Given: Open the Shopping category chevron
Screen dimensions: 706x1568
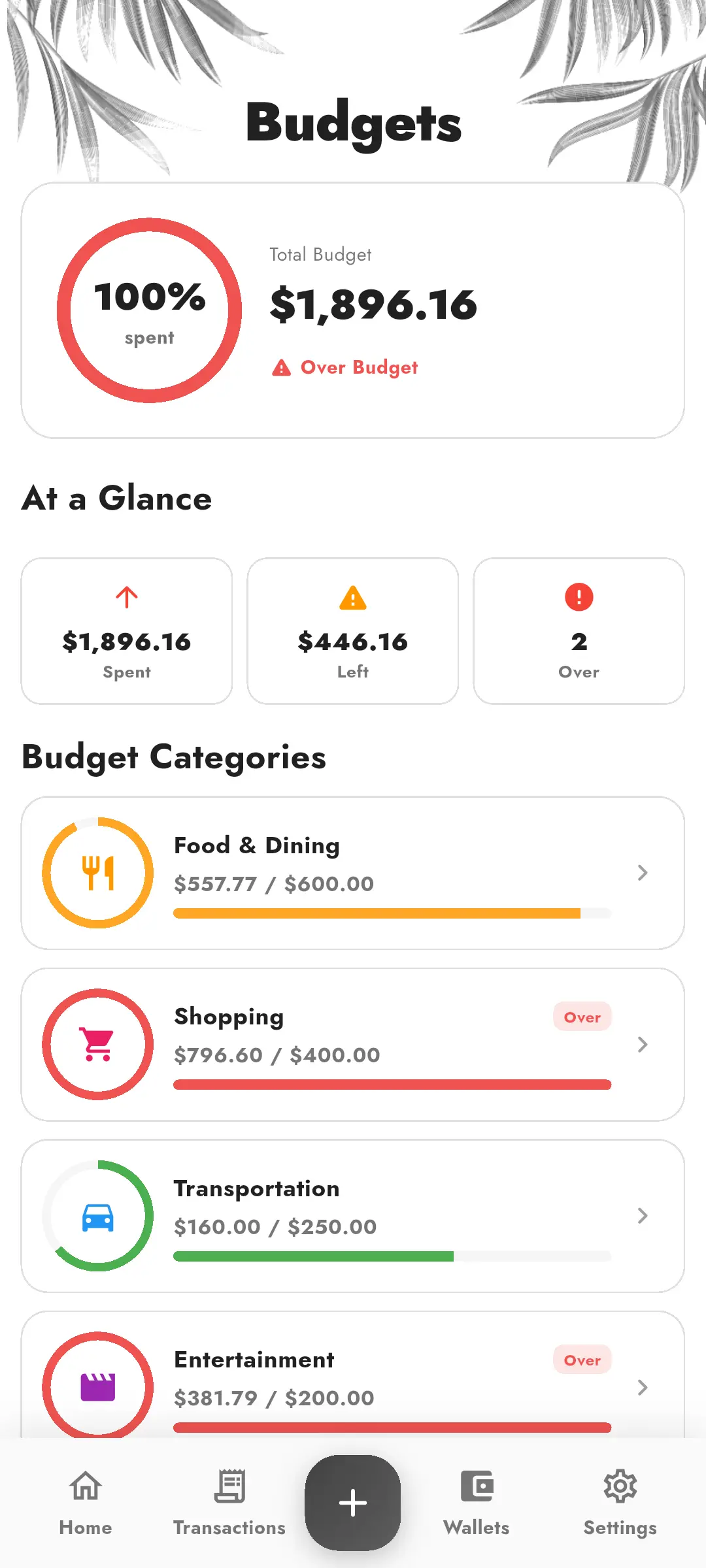Looking at the screenshot, I should tap(643, 1045).
